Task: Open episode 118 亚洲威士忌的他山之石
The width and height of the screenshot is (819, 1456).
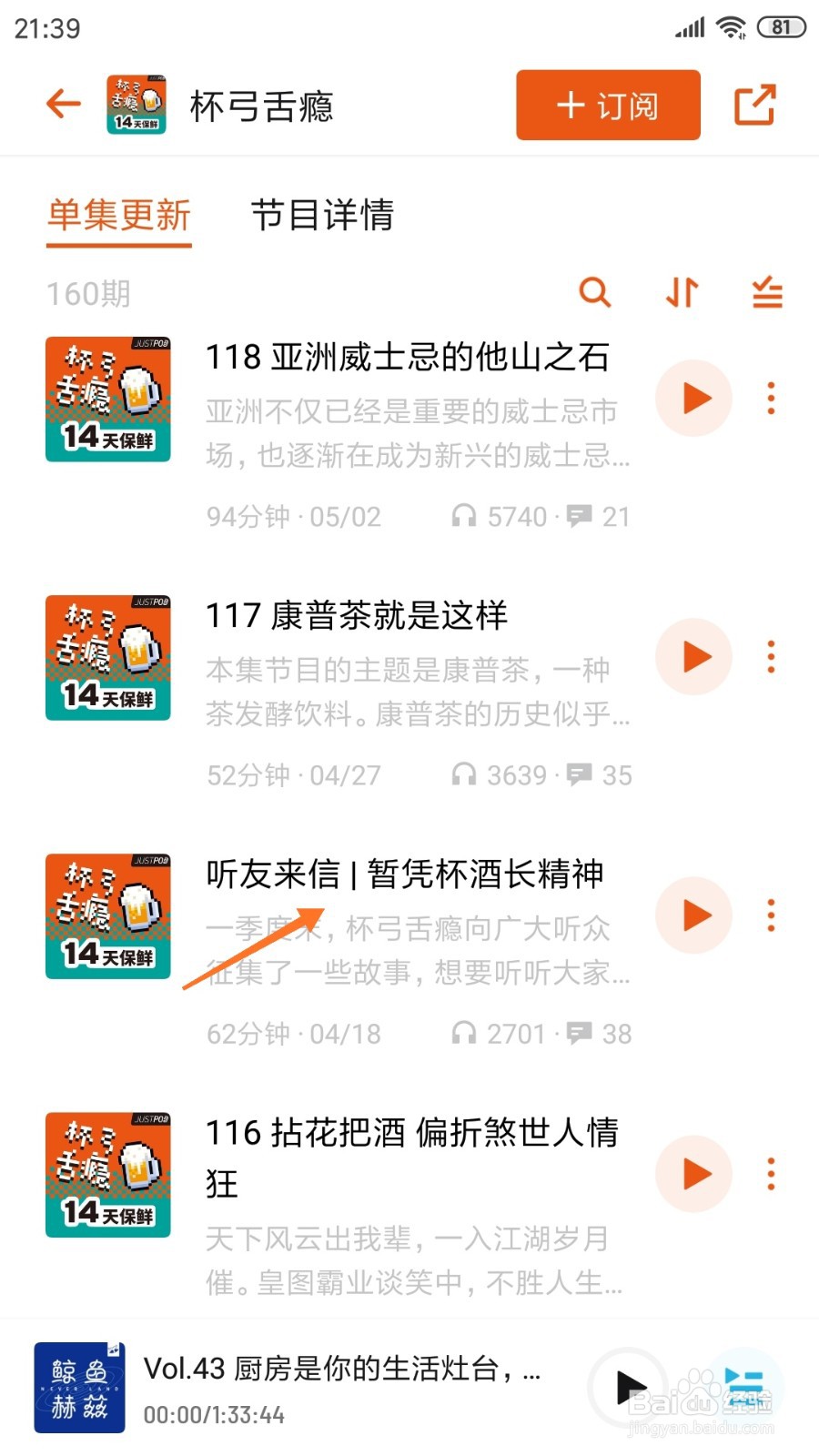Action: (409, 358)
